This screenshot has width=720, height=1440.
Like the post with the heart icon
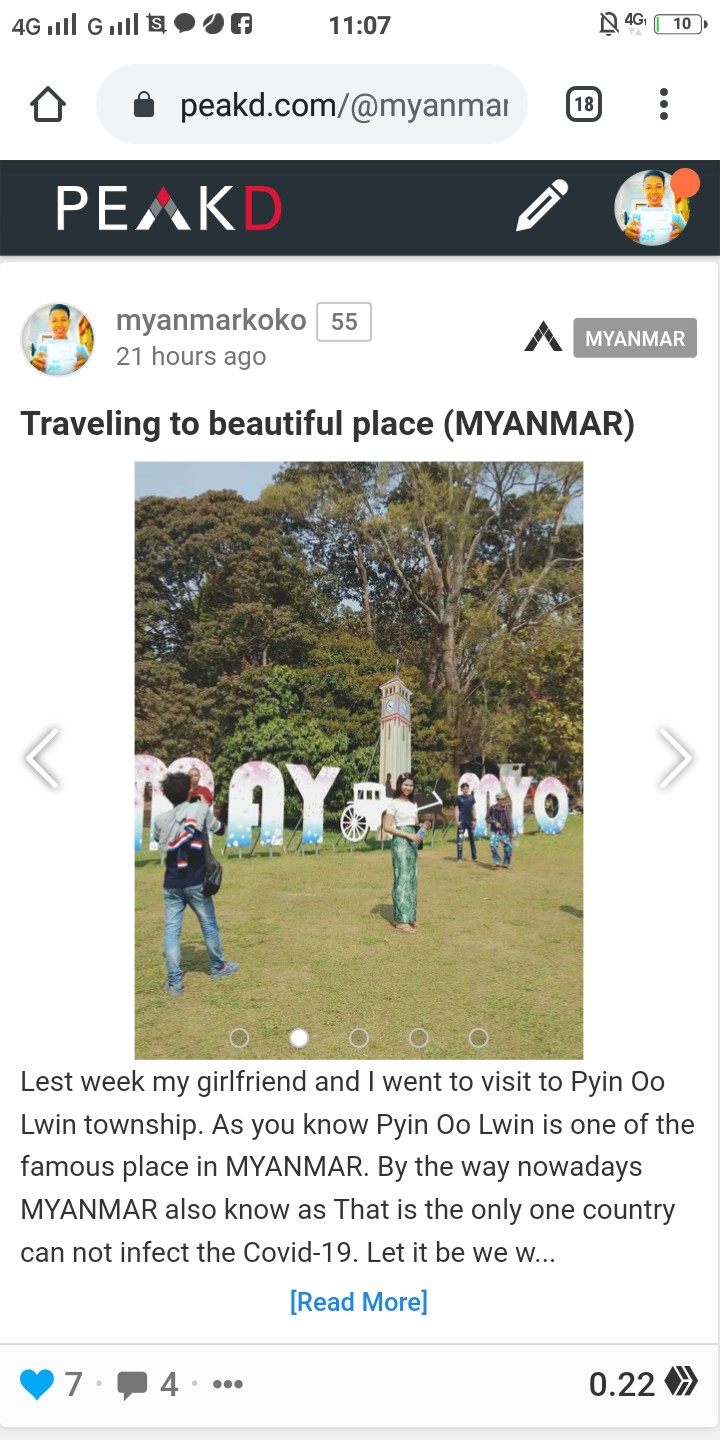point(37,1385)
